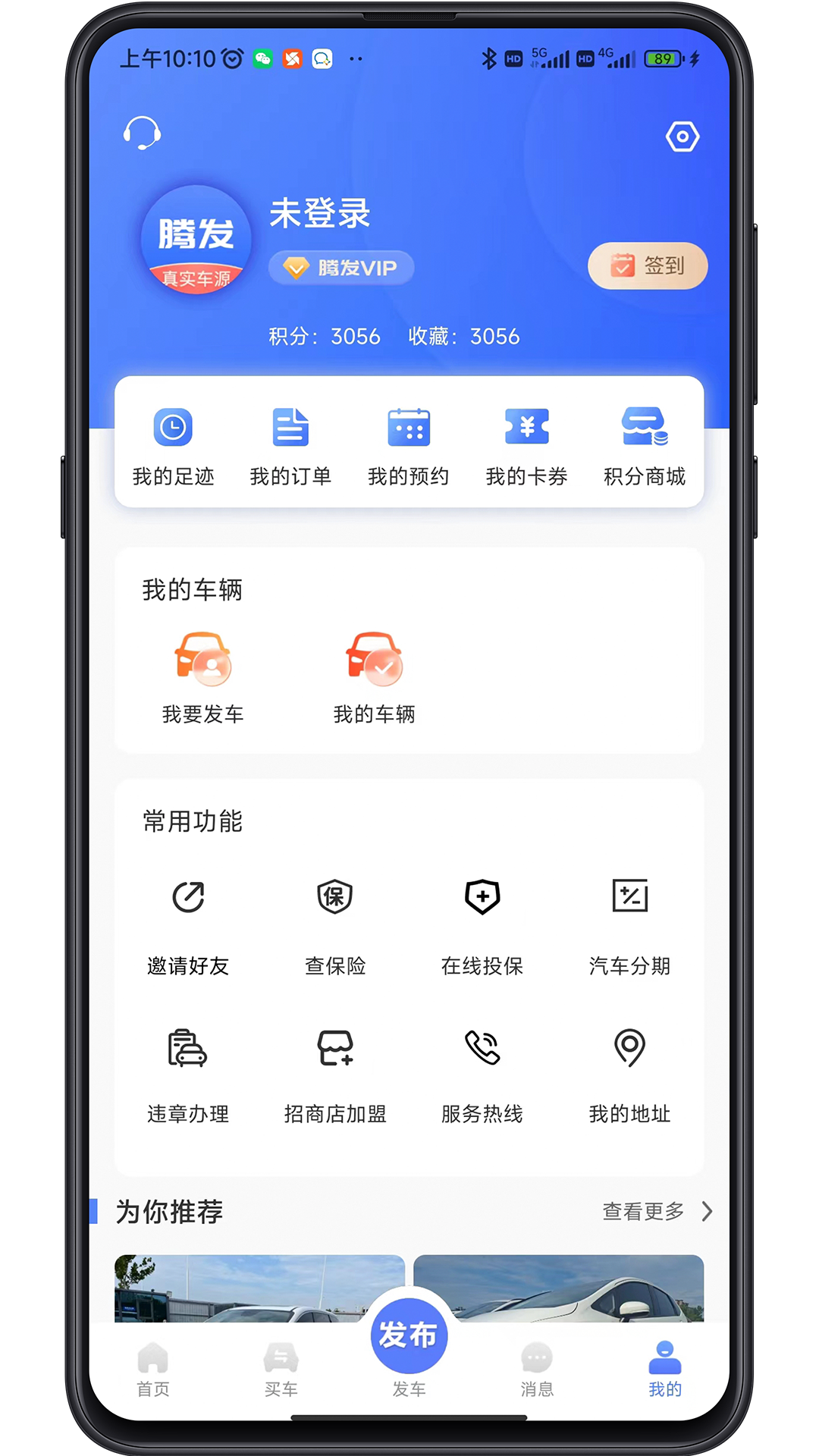Tap the 发布 center button
Screen dimensions: 819x1456
pyautogui.click(x=409, y=1336)
